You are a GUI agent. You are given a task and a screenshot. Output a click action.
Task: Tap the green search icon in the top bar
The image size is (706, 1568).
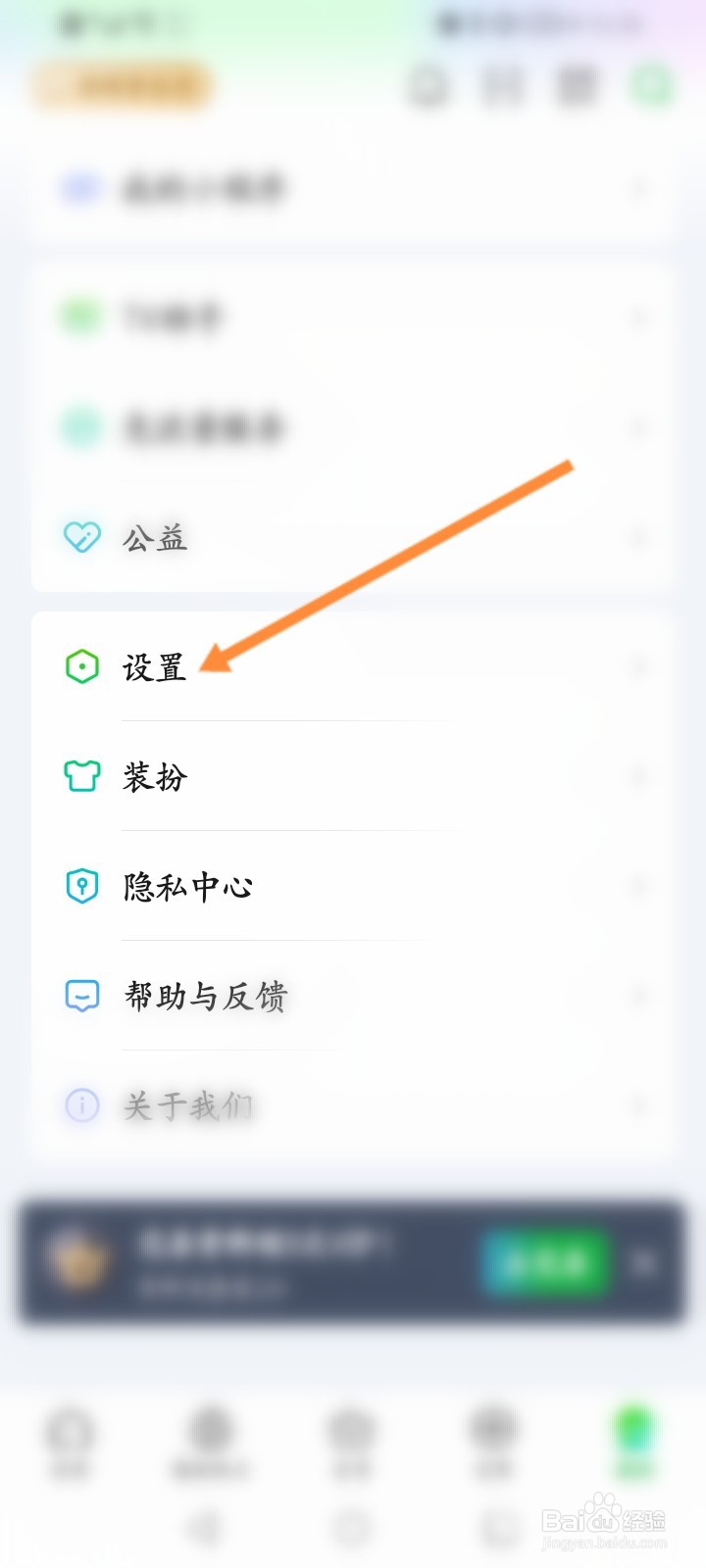point(650,85)
